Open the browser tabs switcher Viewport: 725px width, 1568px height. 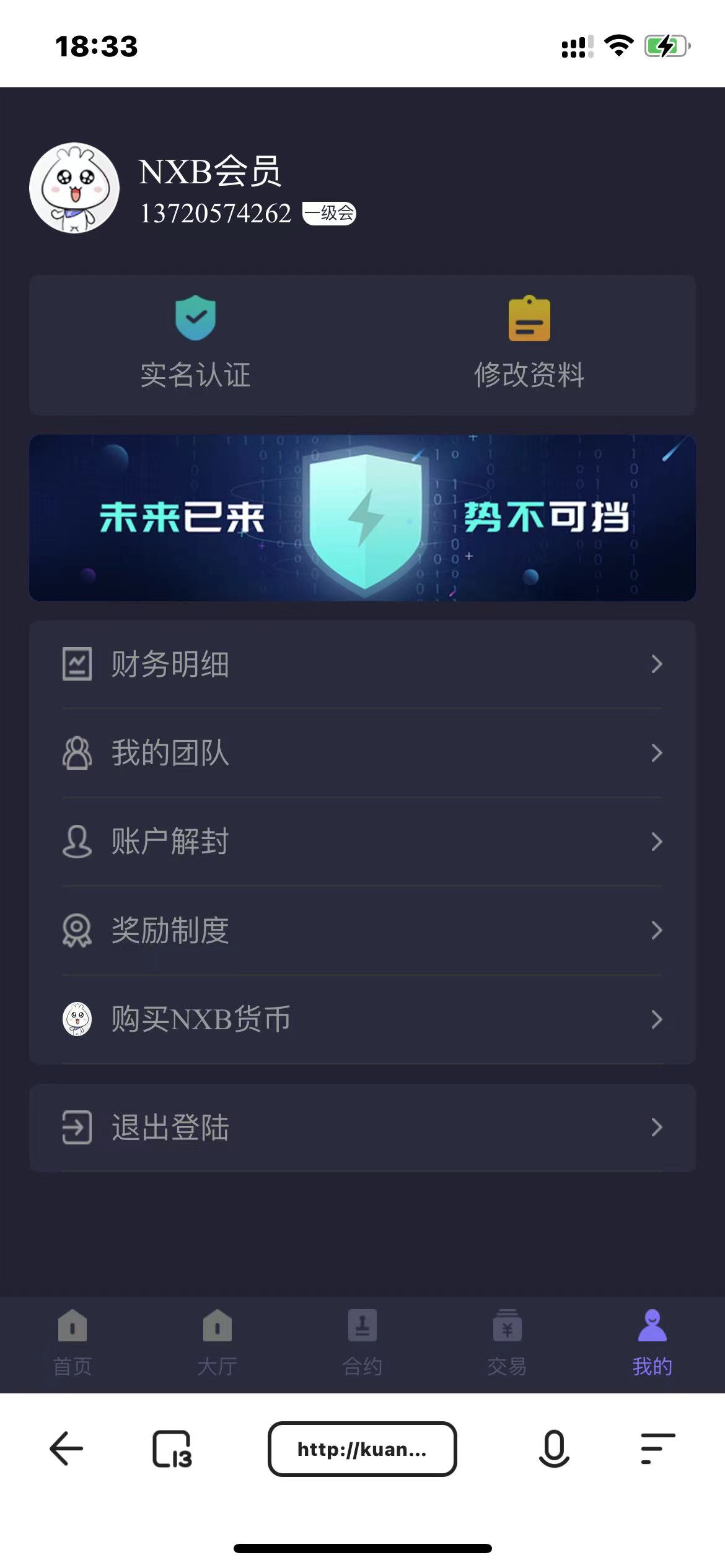[172, 1449]
